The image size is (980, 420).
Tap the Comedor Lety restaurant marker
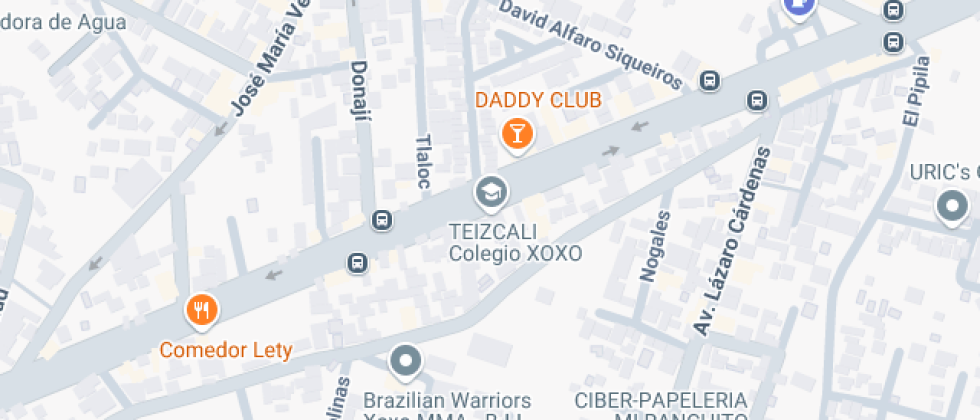click(202, 309)
